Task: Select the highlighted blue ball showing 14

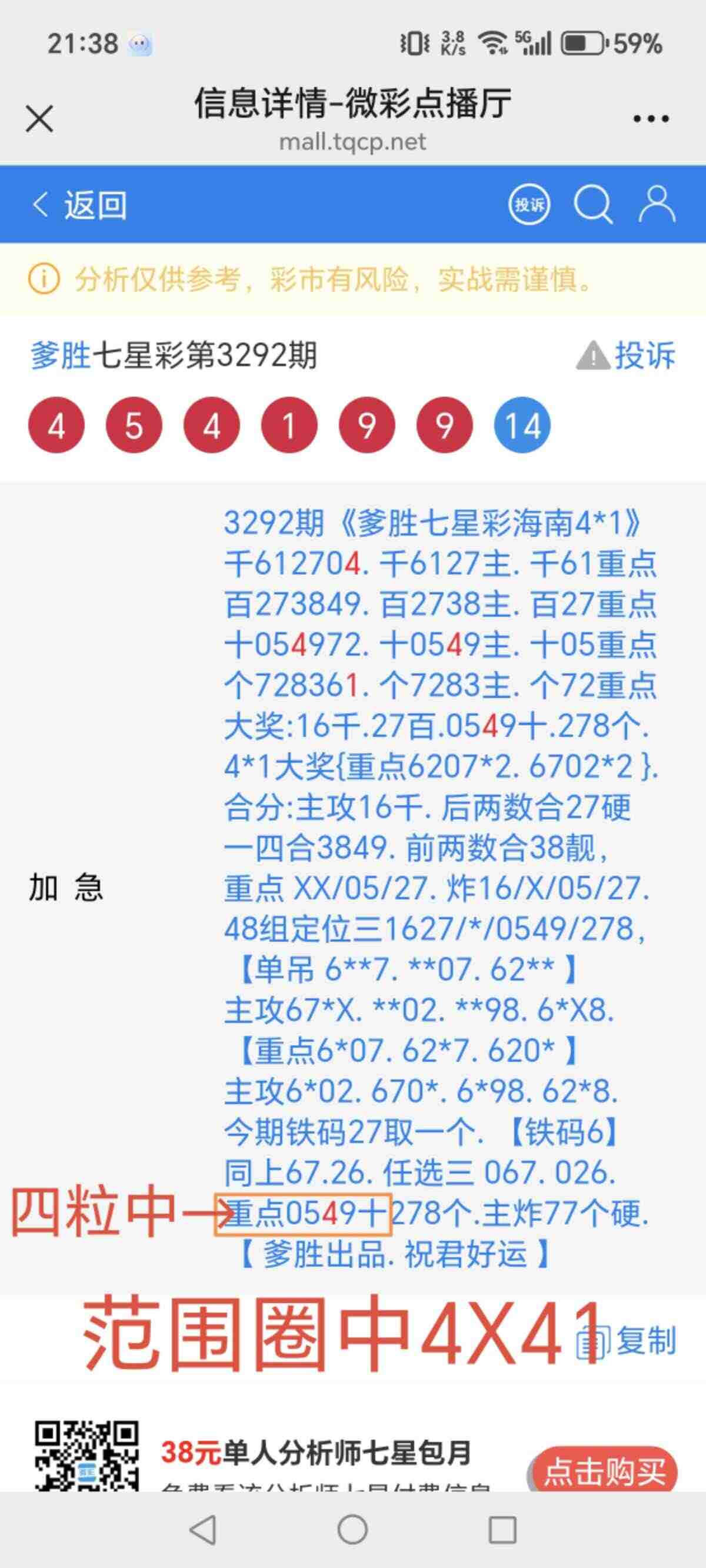Action: (522, 424)
